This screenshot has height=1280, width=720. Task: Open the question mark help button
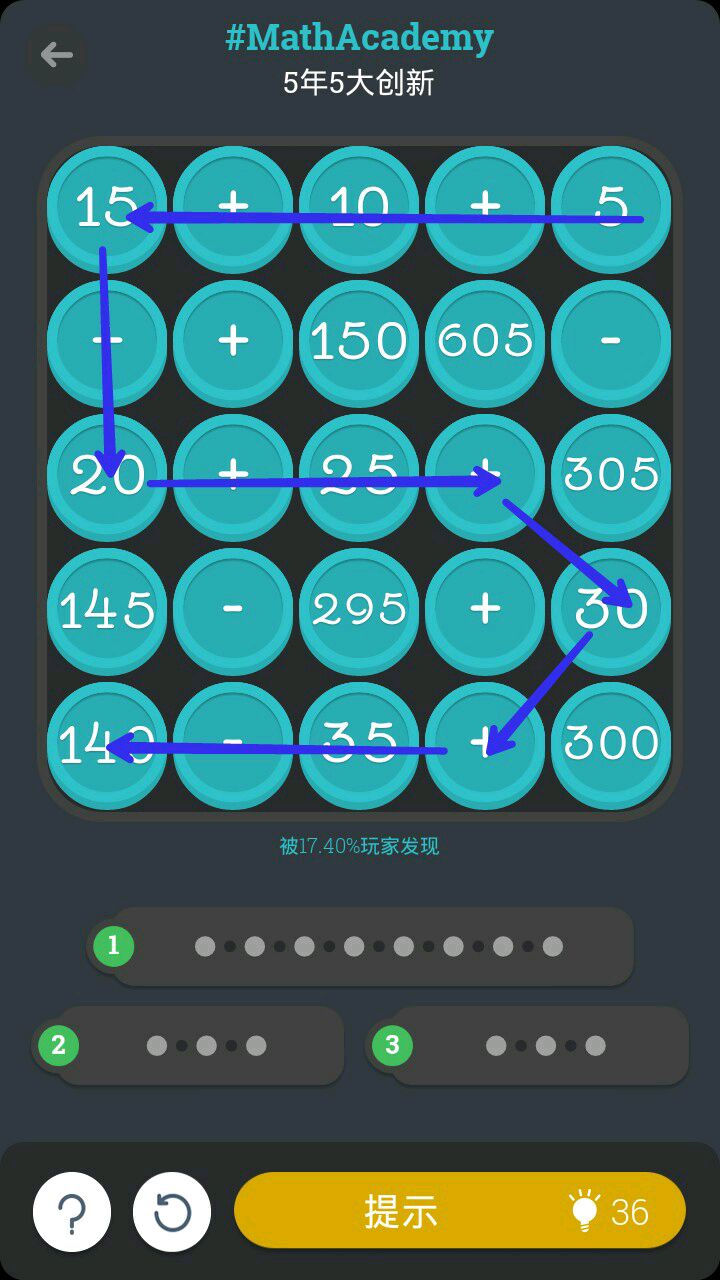pyautogui.click(x=72, y=1212)
